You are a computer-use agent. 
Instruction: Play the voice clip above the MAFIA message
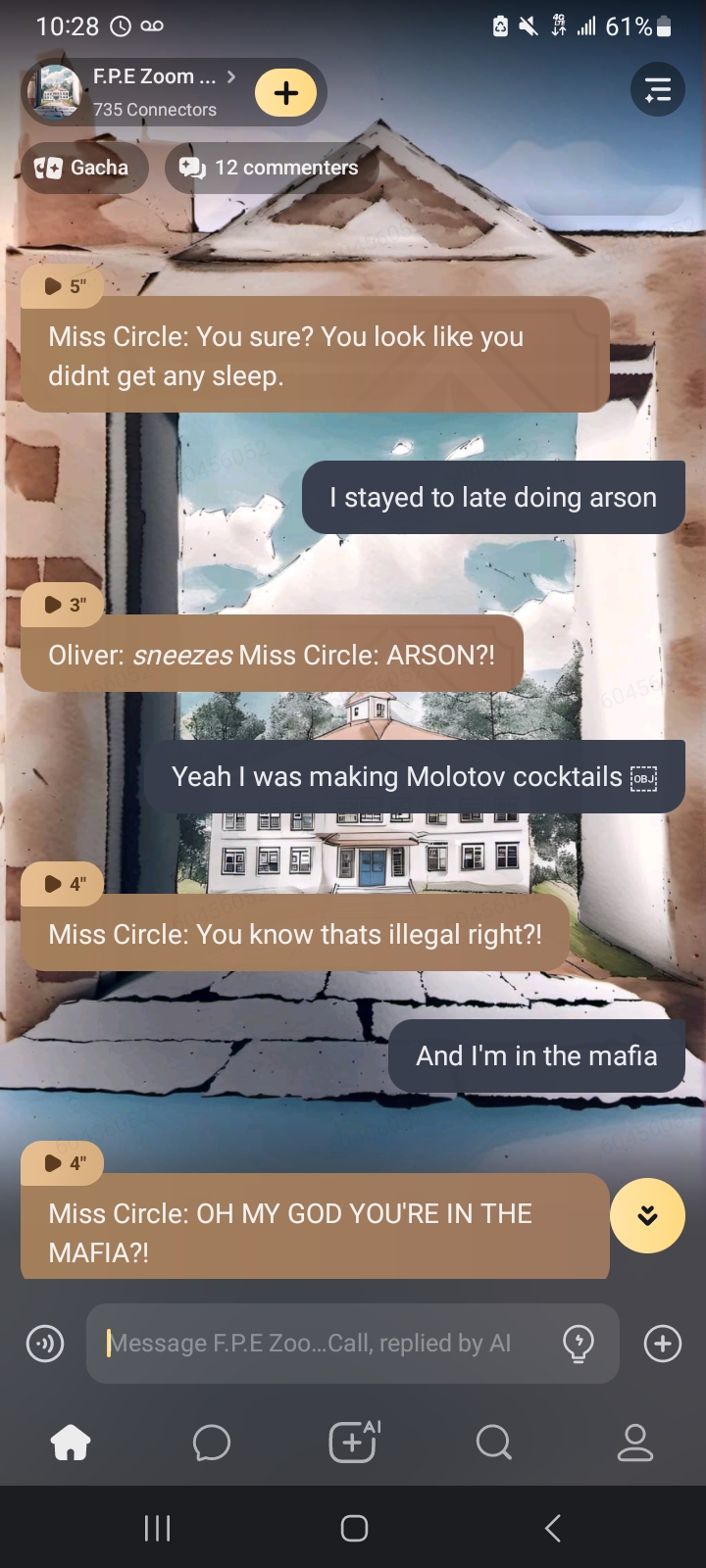63,1163
